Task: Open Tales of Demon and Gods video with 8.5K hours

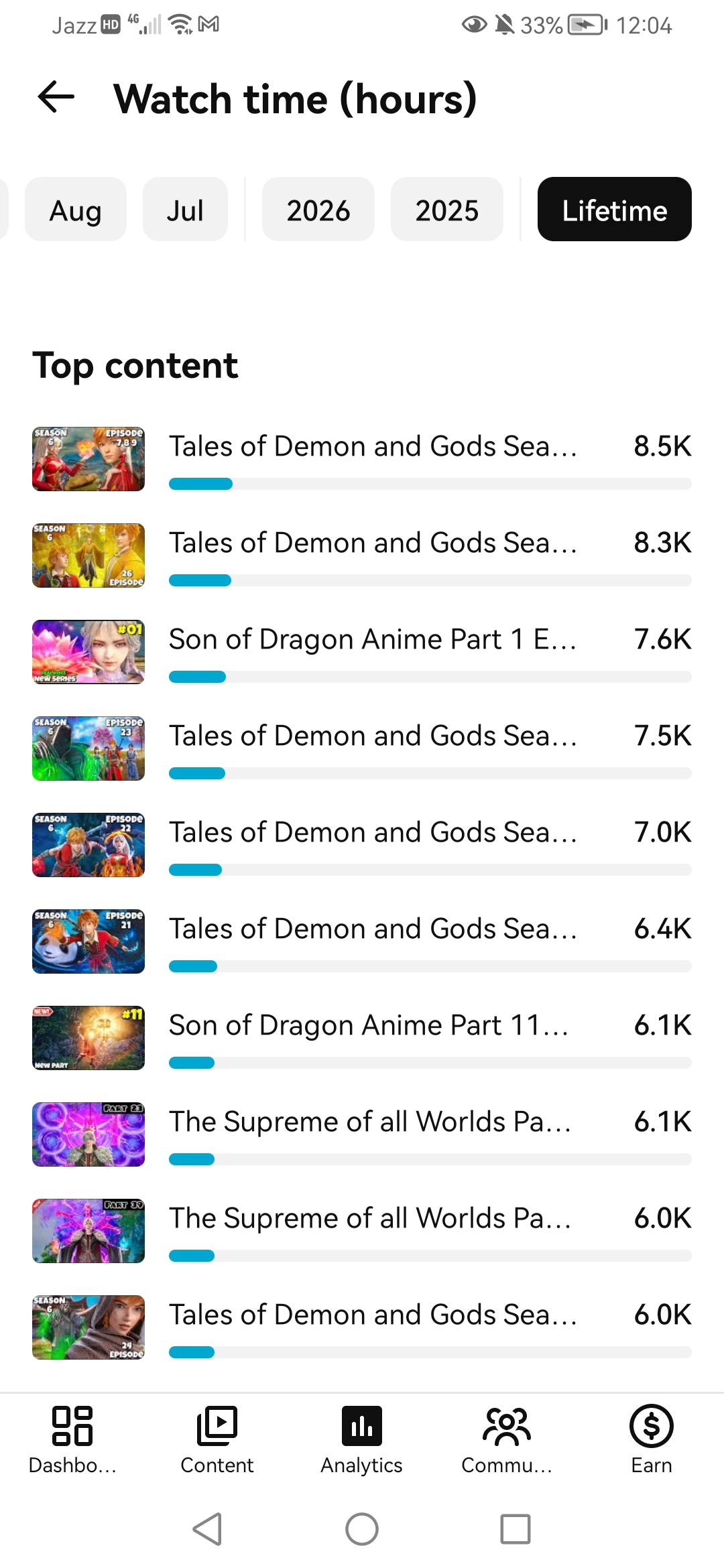Action: pyautogui.click(x=362, y=459)
